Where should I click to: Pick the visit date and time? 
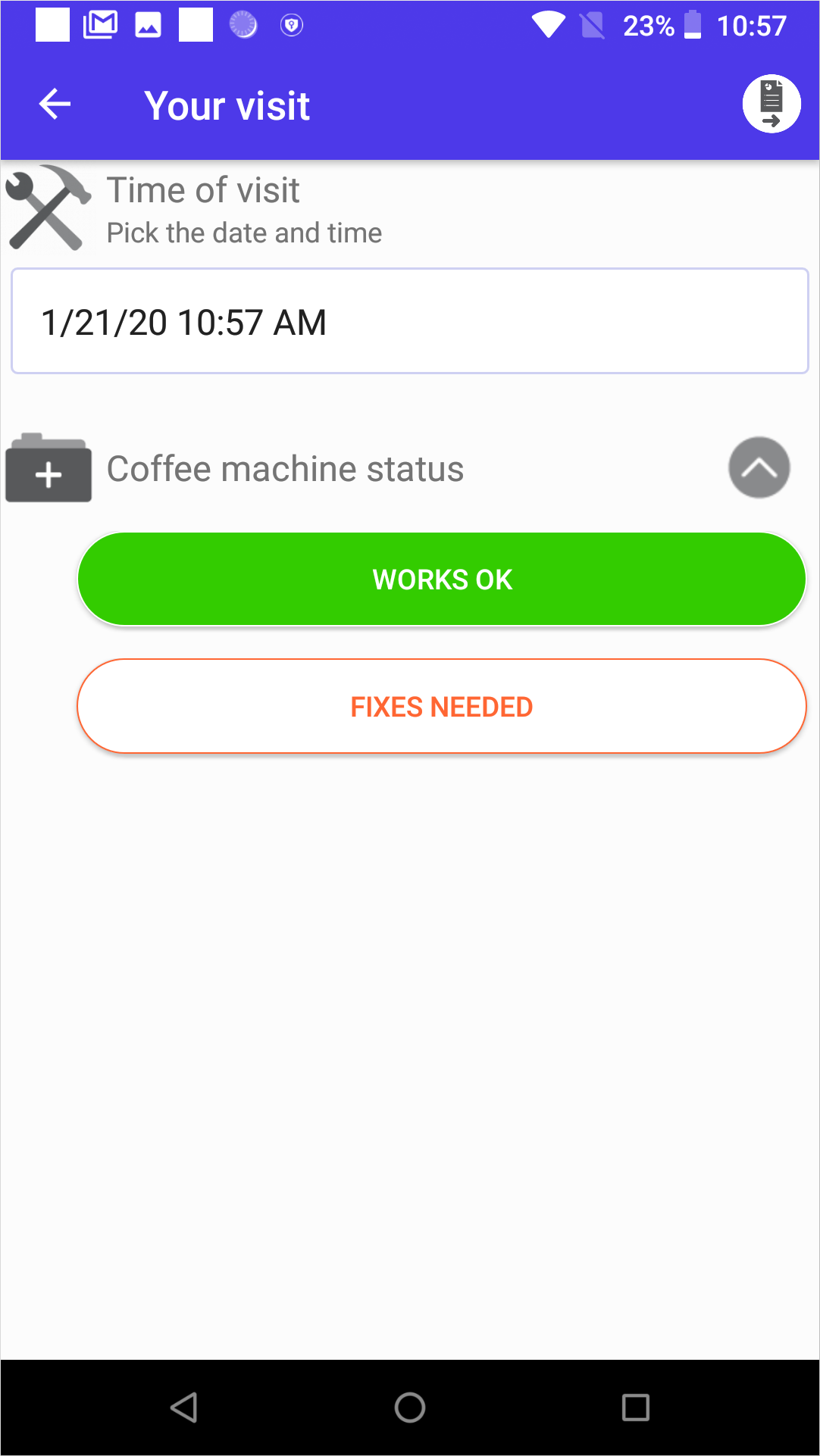coord(409,321)
